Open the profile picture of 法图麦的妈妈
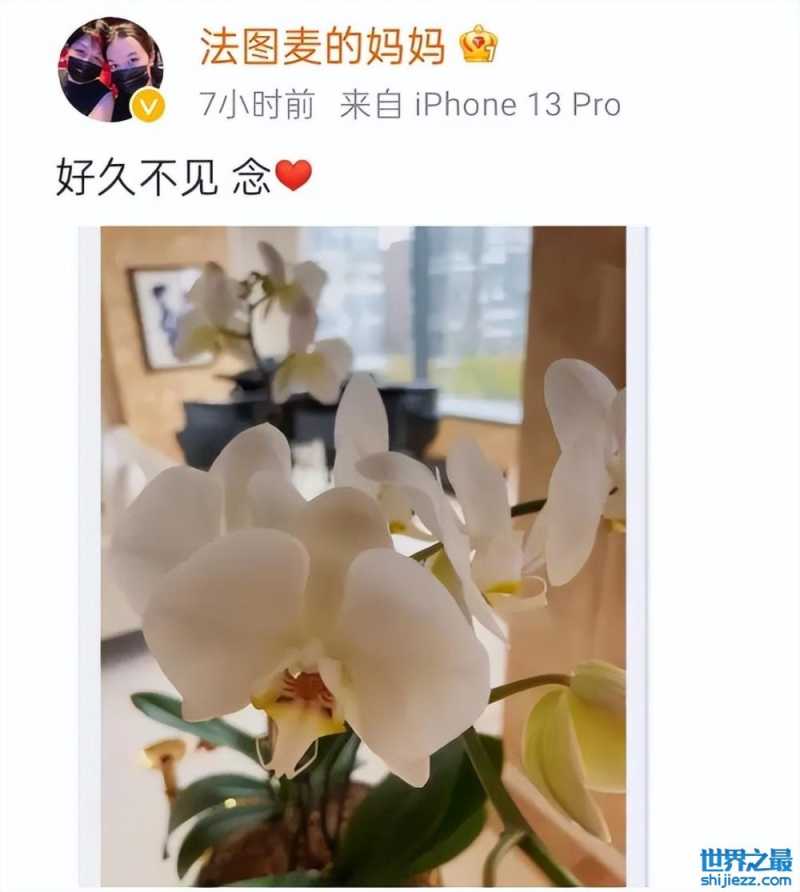Viewport: 800px width, 892px height. pyautogui.click(x=110, y=71)
